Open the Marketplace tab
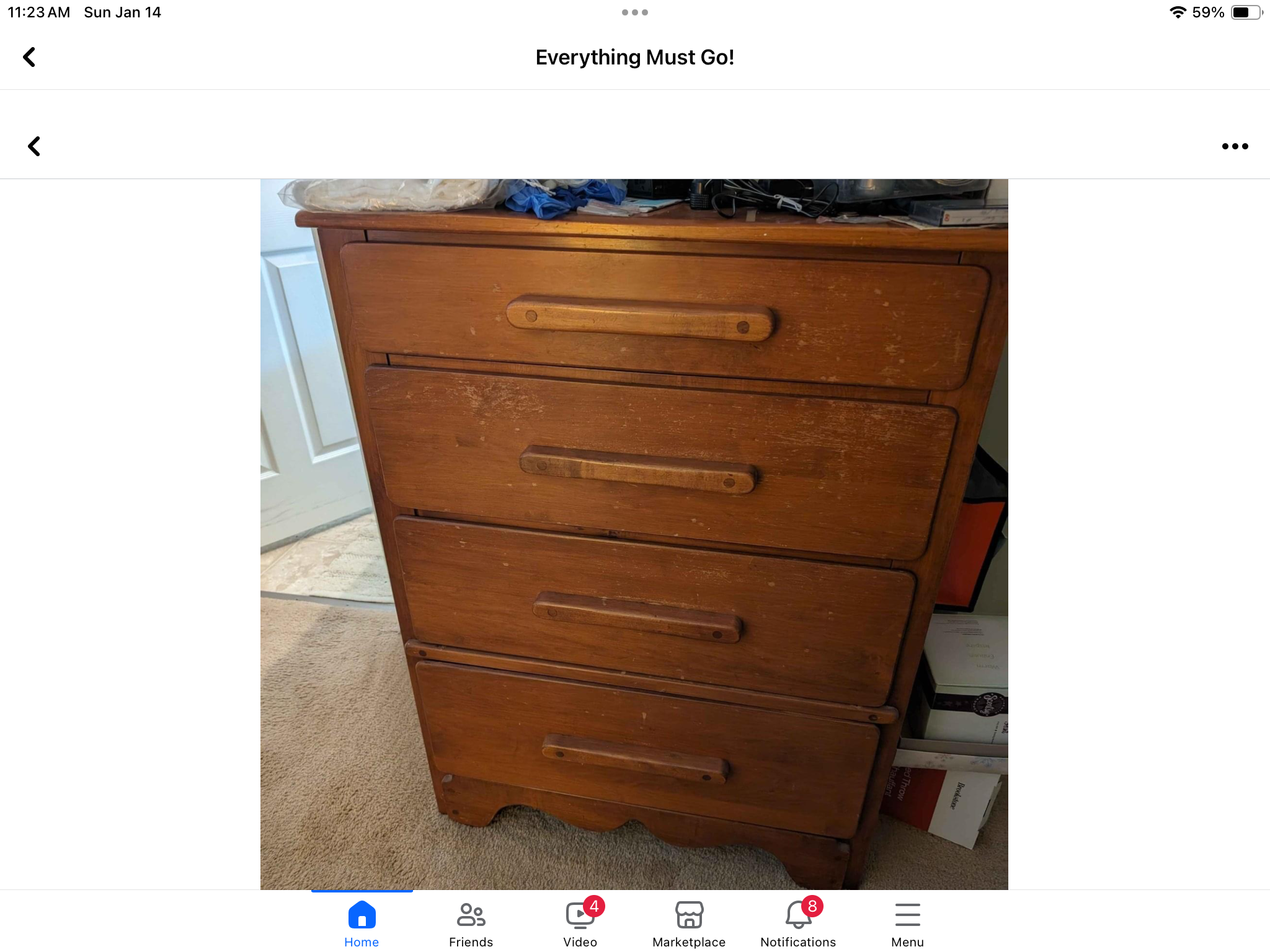This screenshot has width=1270, height=952. click(x=689, y=923)
